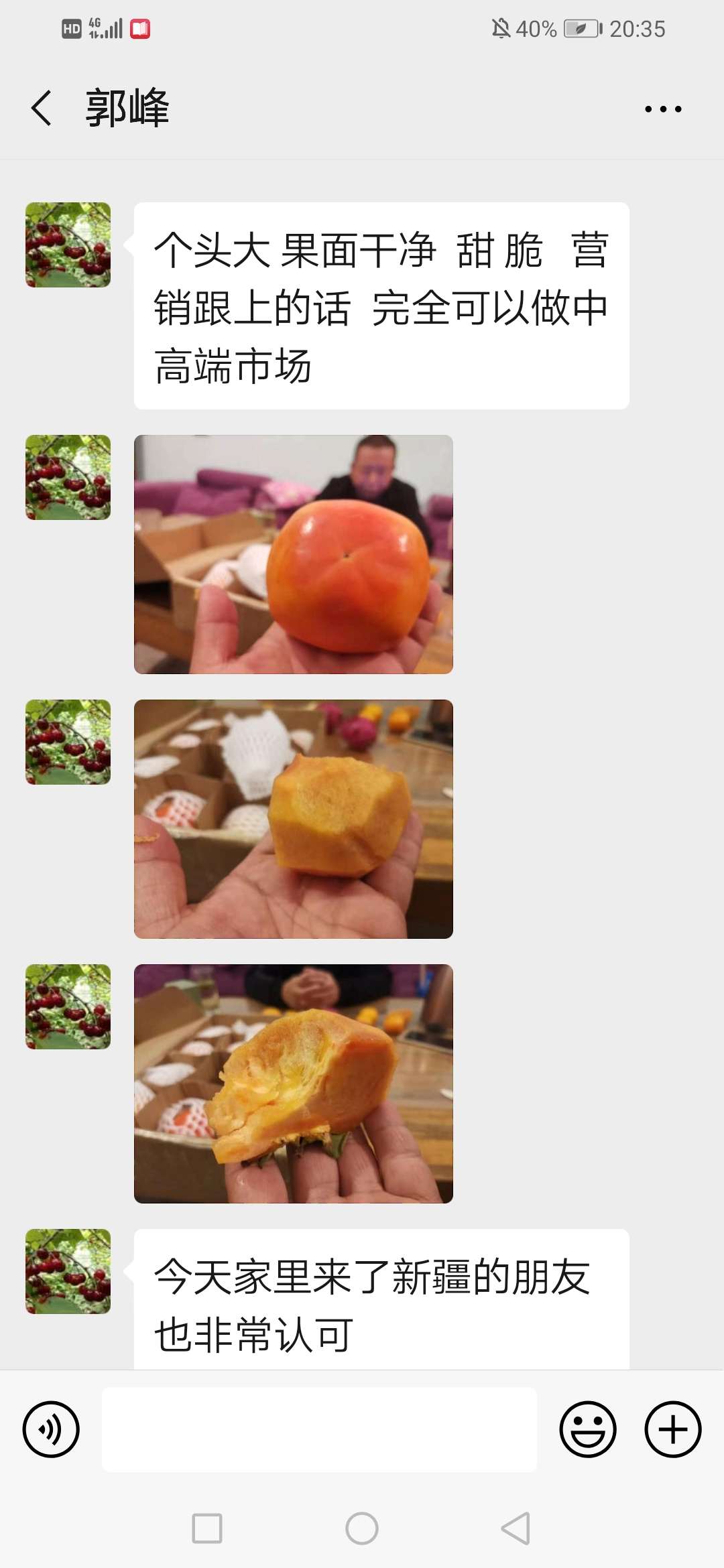Switch to voice message input
Viewport: 724px width, 1568px height.
51,1429
